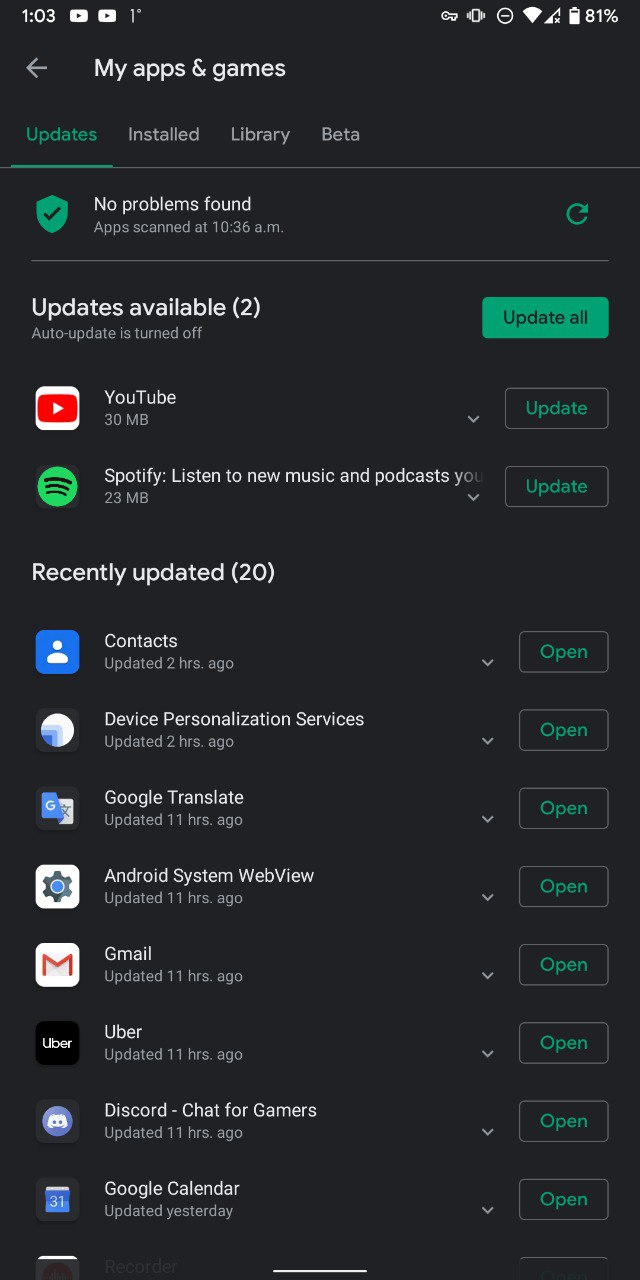Image resolution: width=640 pixels, height=1280 pixels.
Task: Expand Android System WebView details
Action: pos(488,898)
